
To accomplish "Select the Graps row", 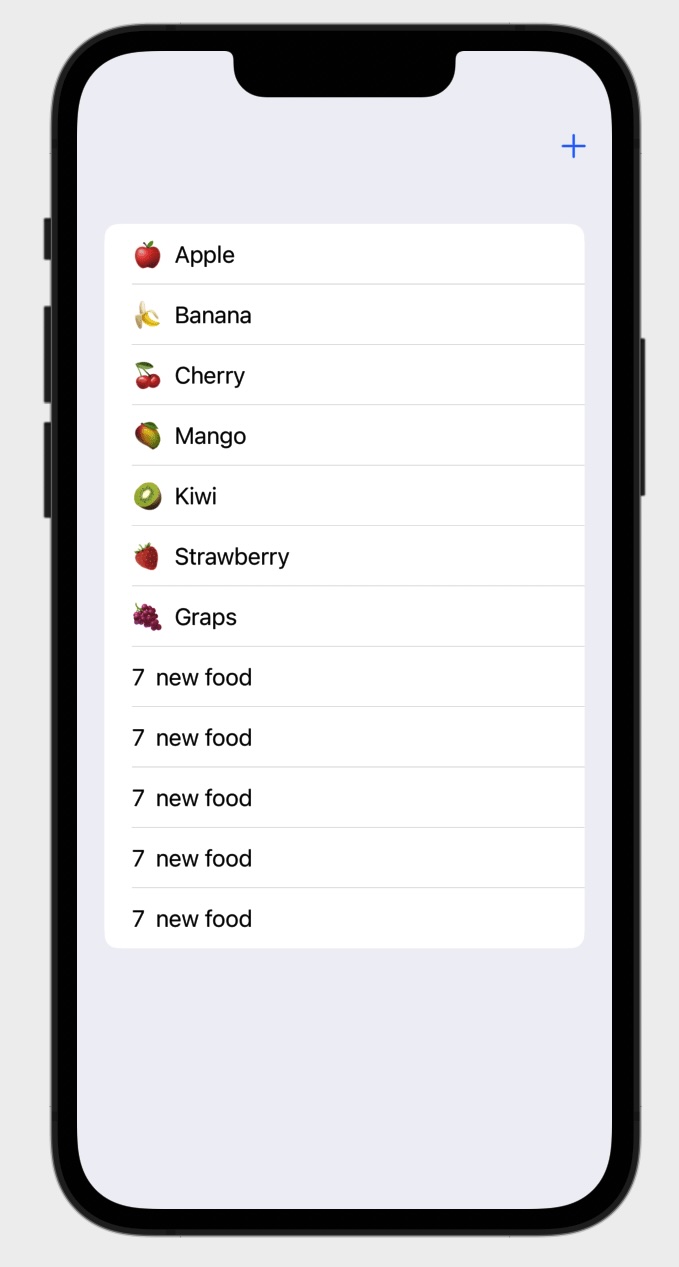I will (344, 616).
